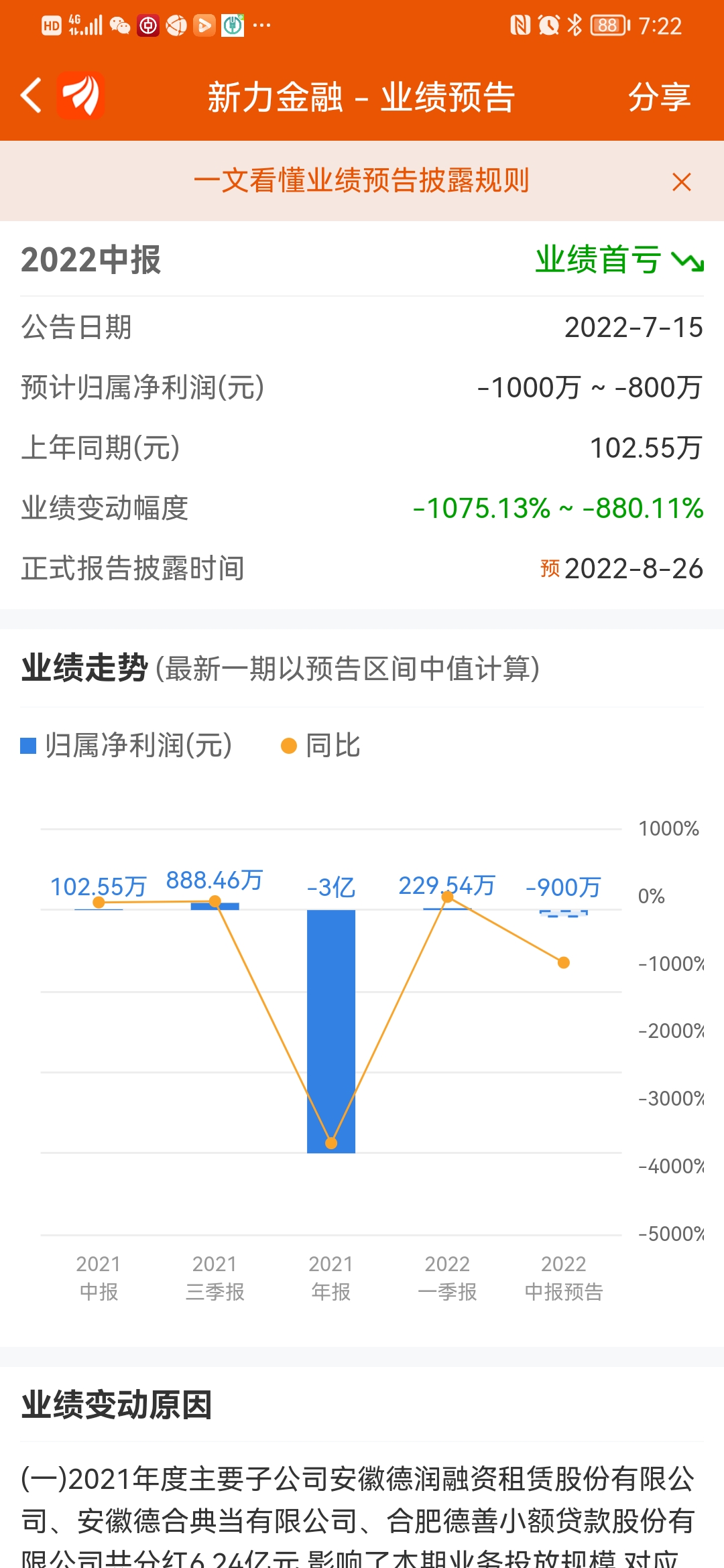Open the 一文看懂业绩预告披露规则 banner link
The height and width of the screenshot is (1568, 724).
[x=362, y=180]
